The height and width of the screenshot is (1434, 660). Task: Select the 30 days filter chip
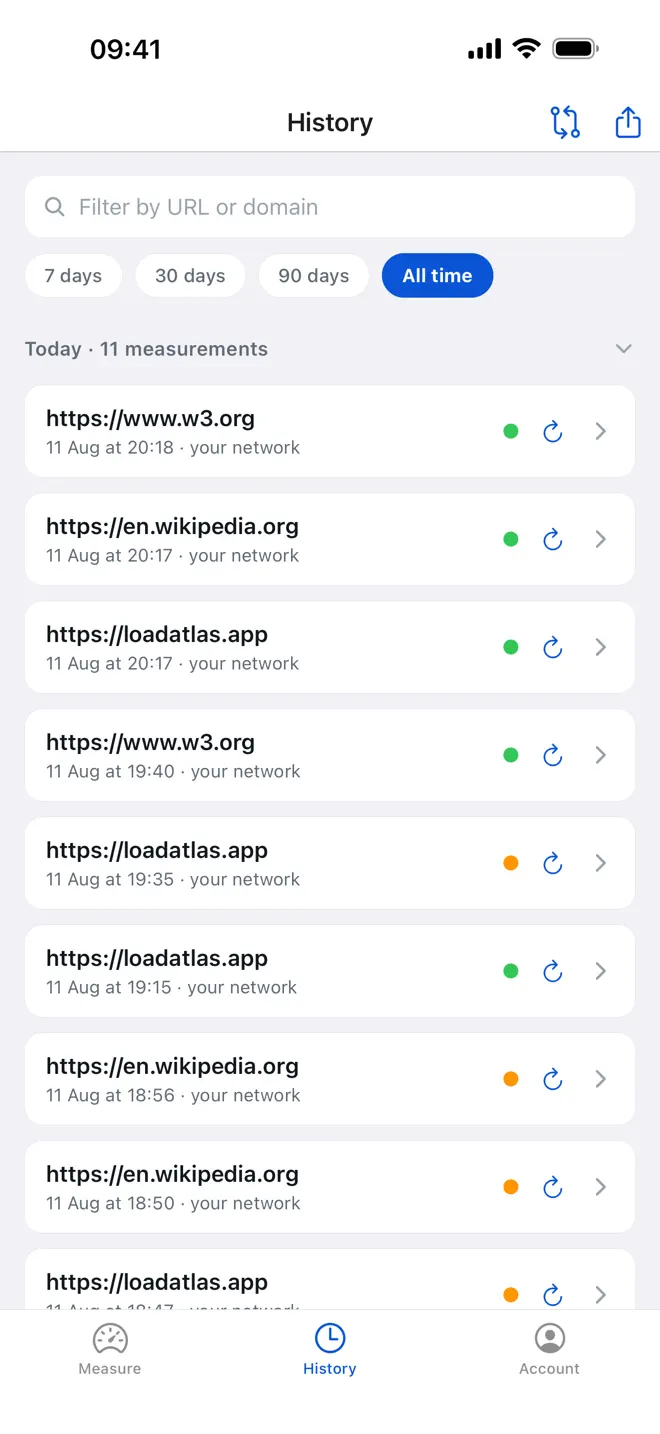190,276
